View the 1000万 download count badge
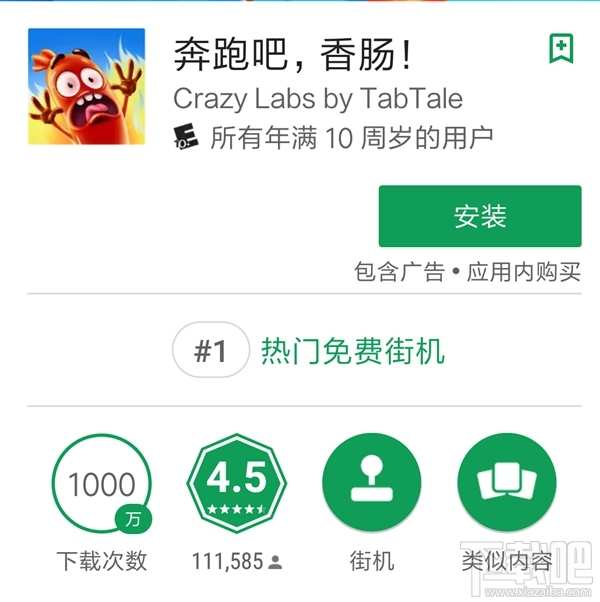 click(x=101, y=485)
